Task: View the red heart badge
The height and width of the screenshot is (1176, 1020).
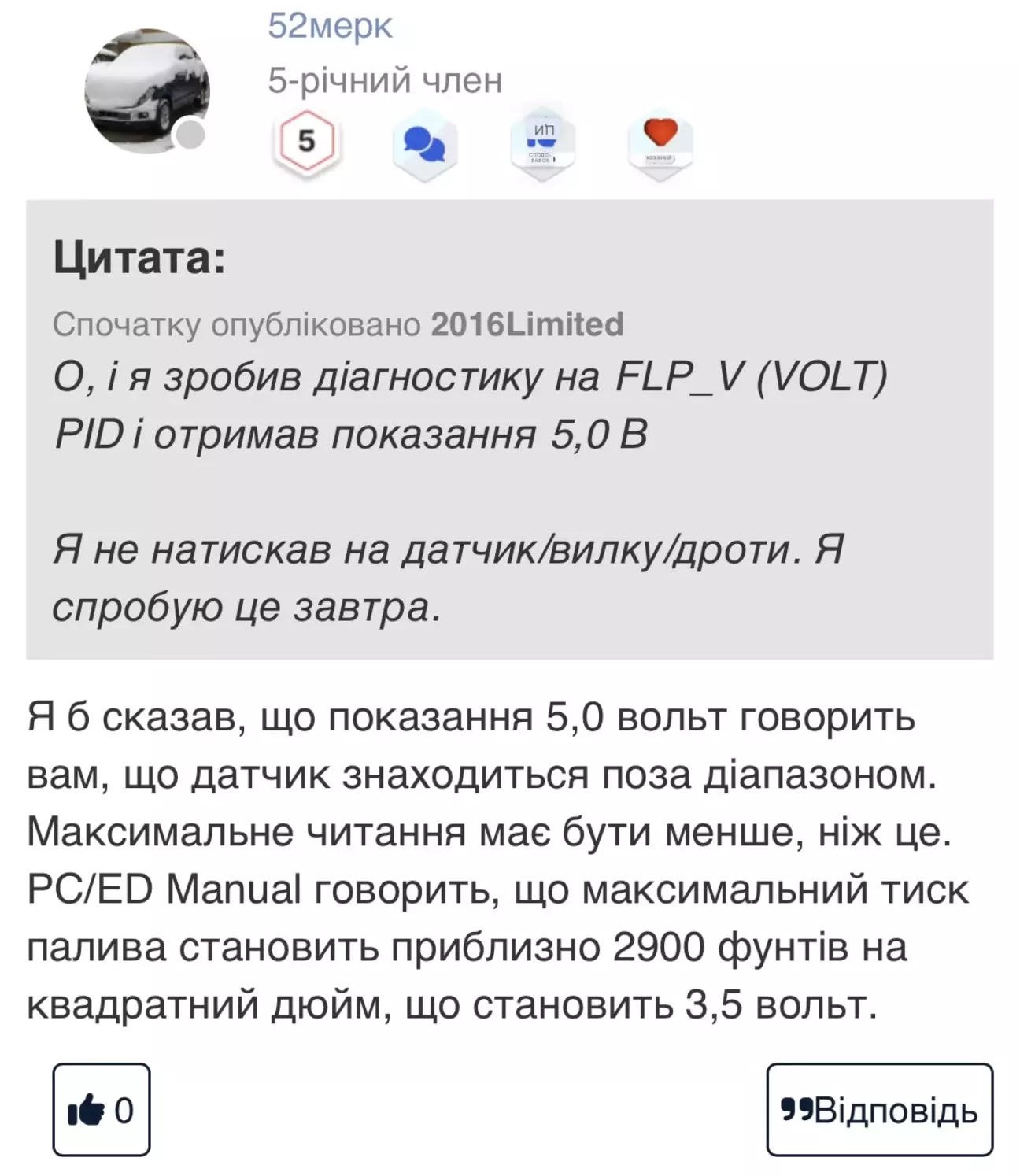Action: [660, 142]
